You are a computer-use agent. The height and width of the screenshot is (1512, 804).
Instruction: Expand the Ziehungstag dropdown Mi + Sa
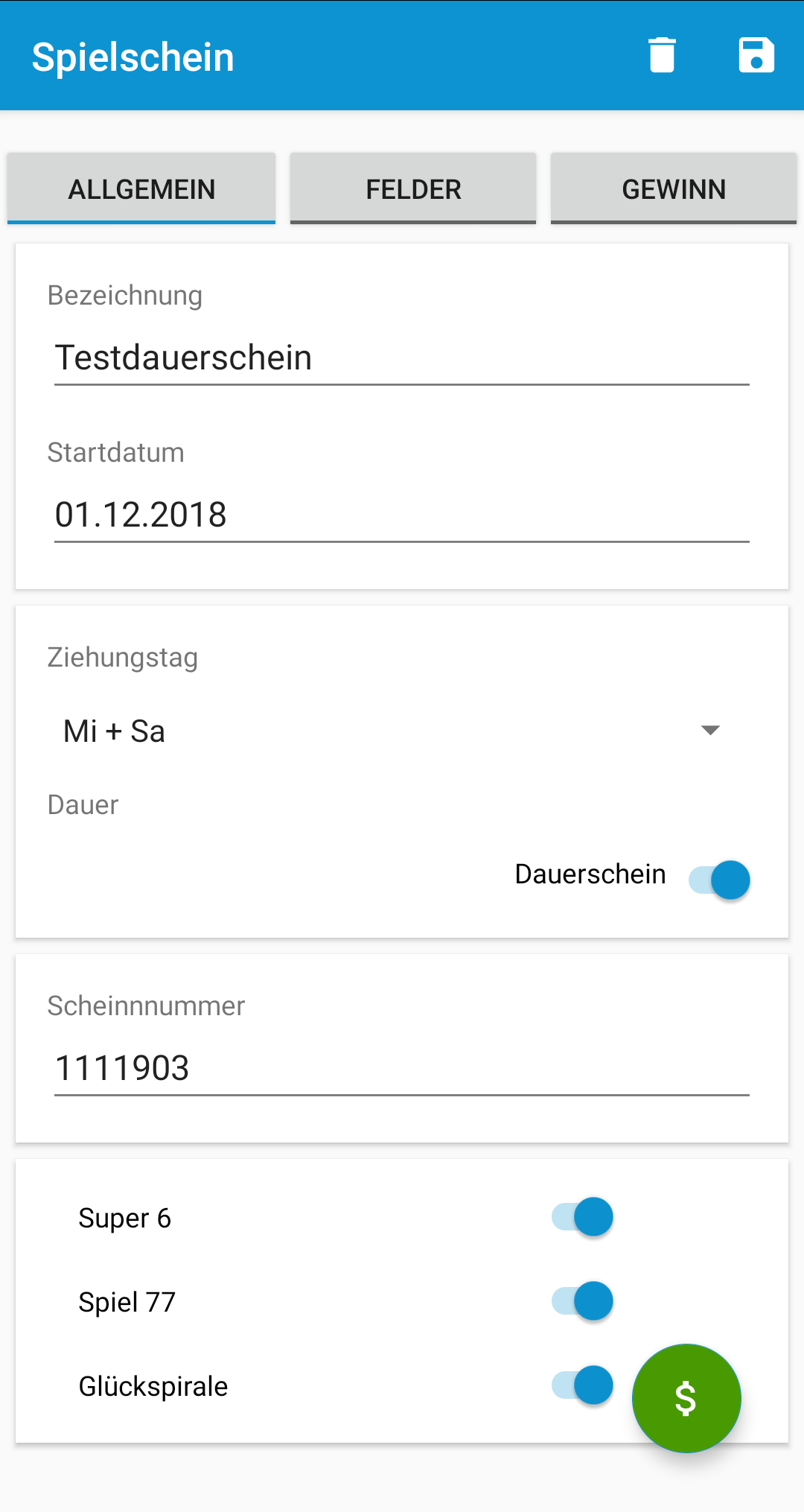click(392, 731)
